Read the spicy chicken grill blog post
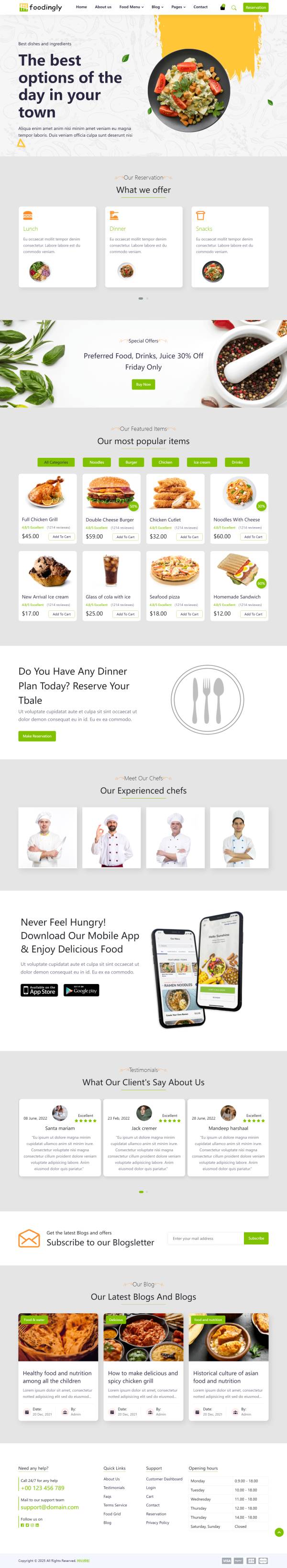This screenshot has height=1568, width=287. click(143, 1377)
